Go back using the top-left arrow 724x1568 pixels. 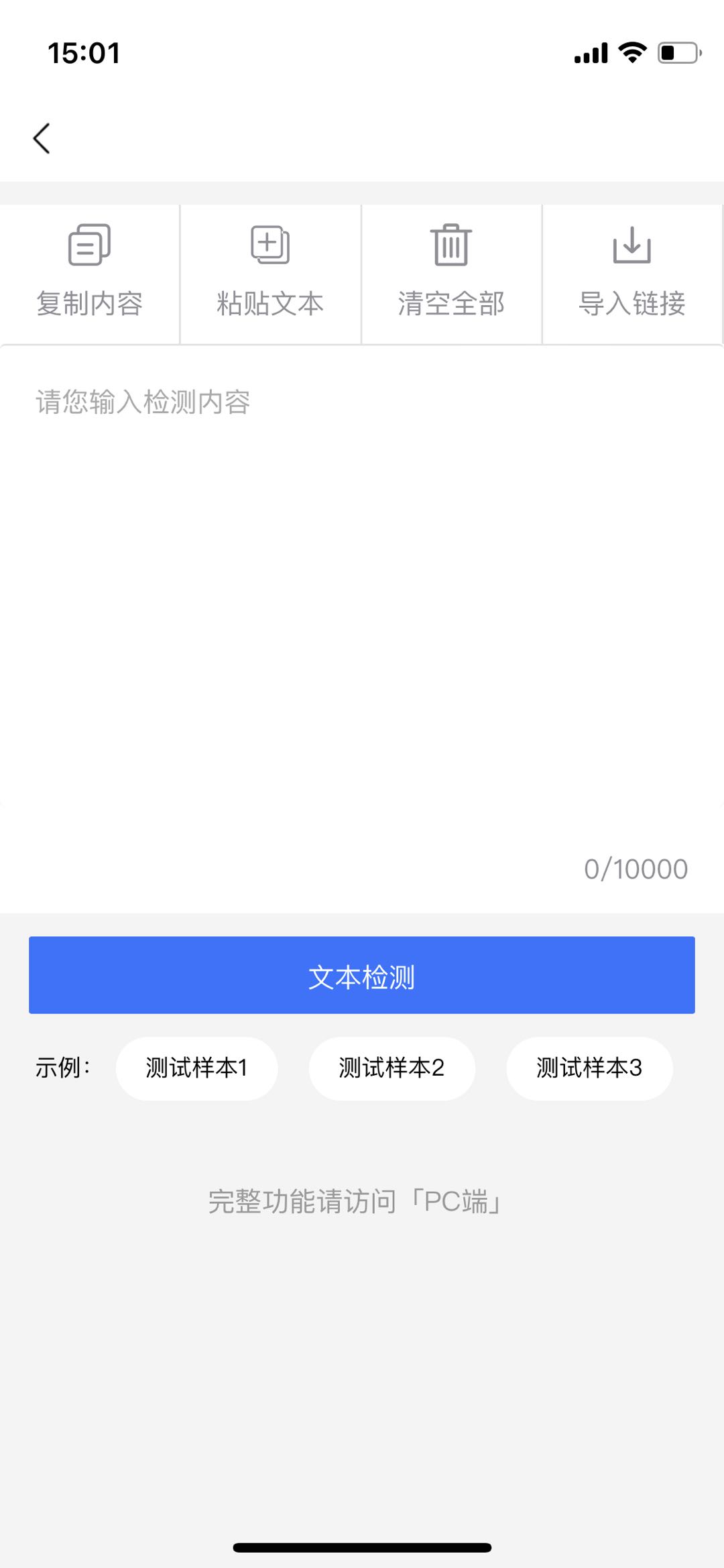(x=42, y=139)
